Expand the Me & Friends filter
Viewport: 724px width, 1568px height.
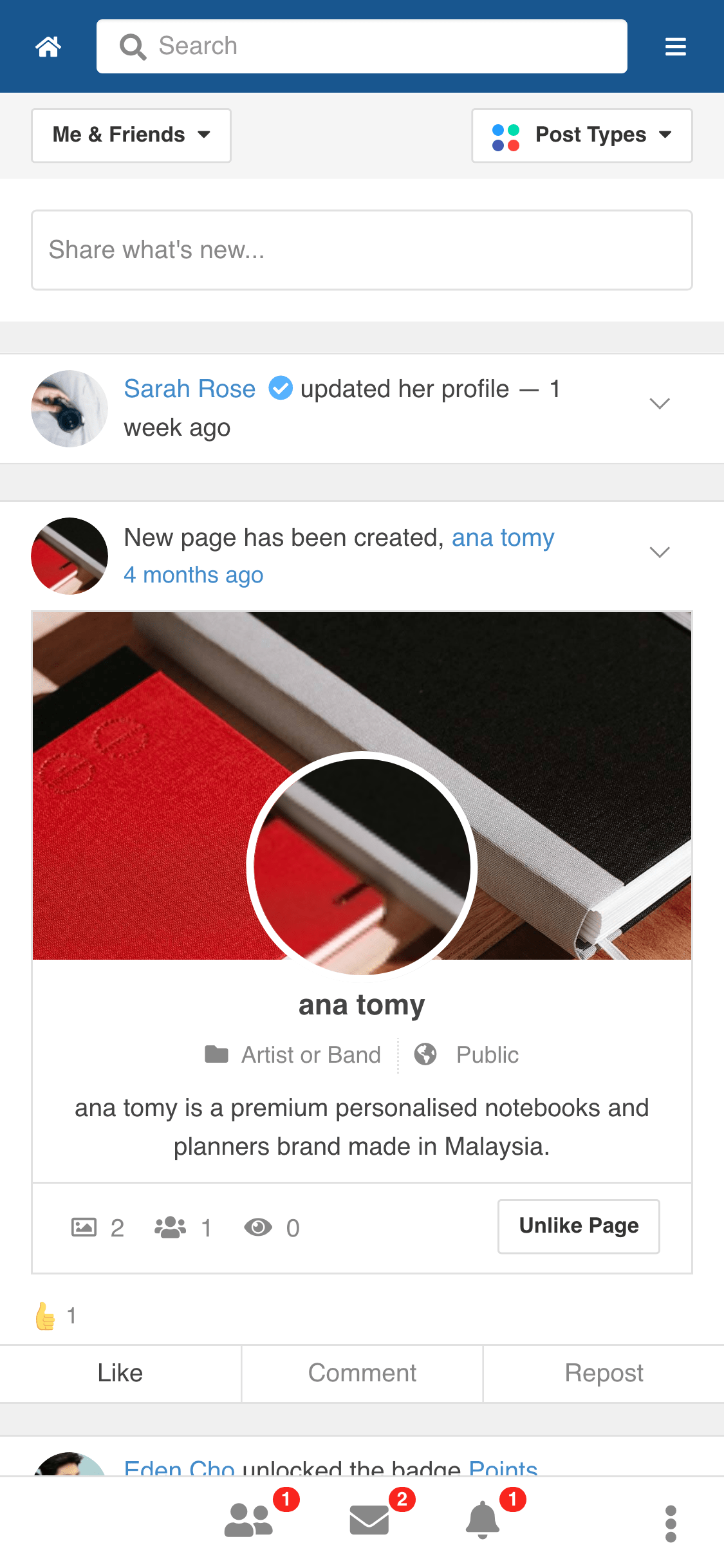tap(131, 135)
